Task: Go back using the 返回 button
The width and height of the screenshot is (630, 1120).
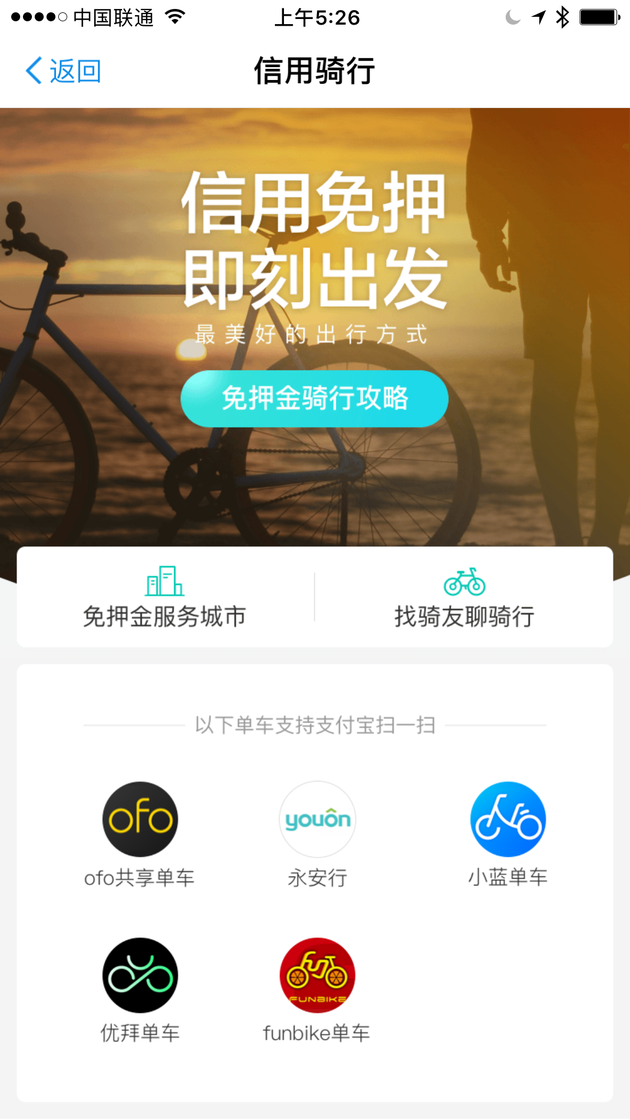Action: click(63, 71)
